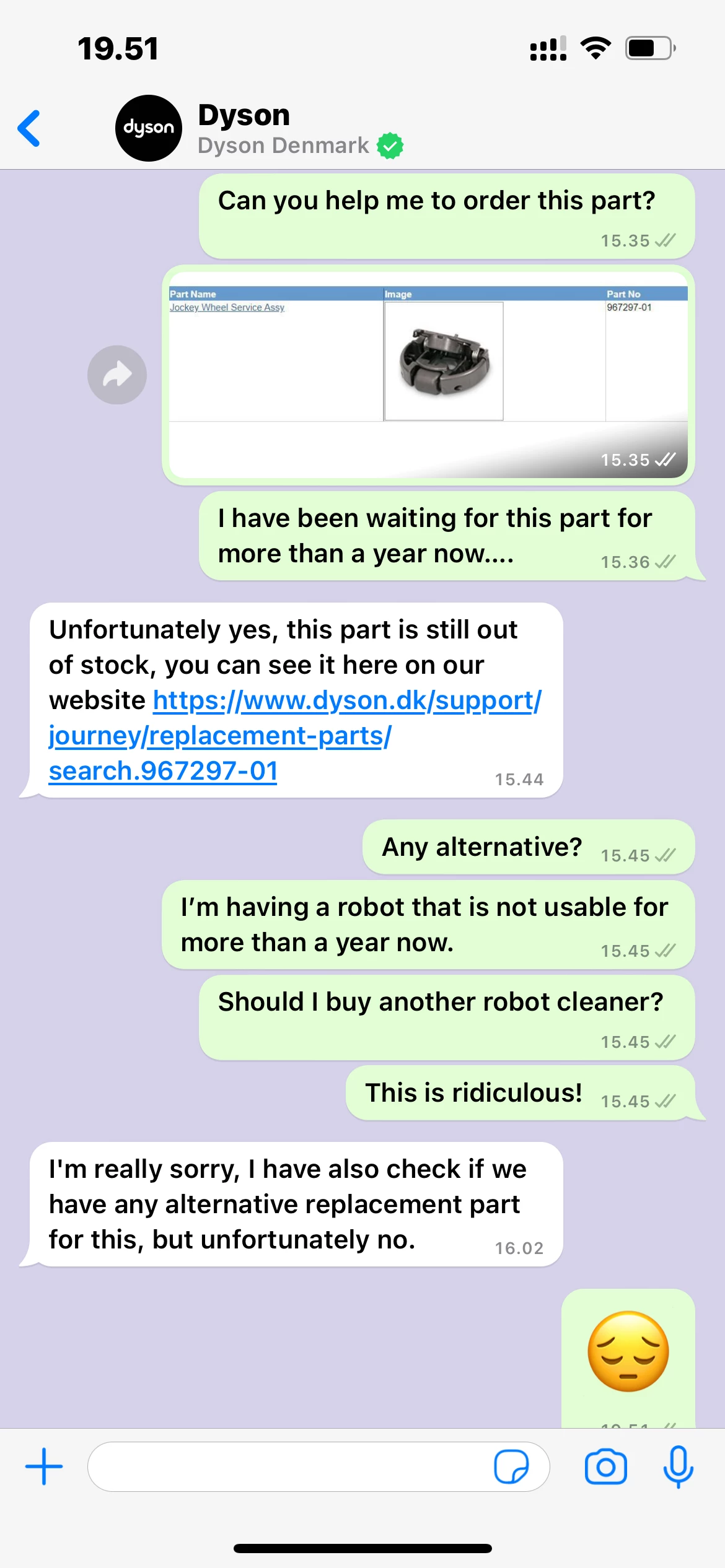Forward the Jockey Wheel part image
Screen dimensions: 725x1568
(116, 375)
